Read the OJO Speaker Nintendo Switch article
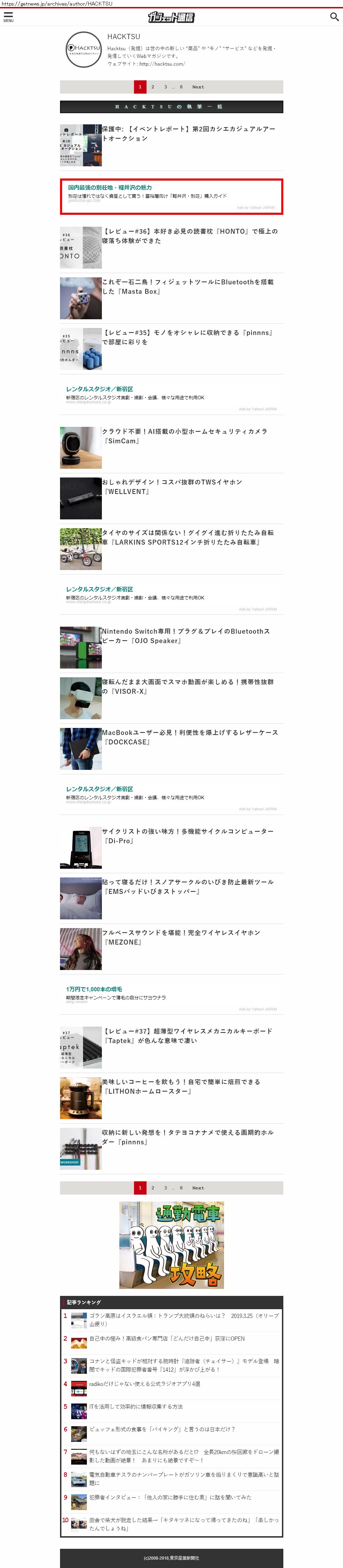The height and width of the screenshot is (1568, 343). [186, 635]
